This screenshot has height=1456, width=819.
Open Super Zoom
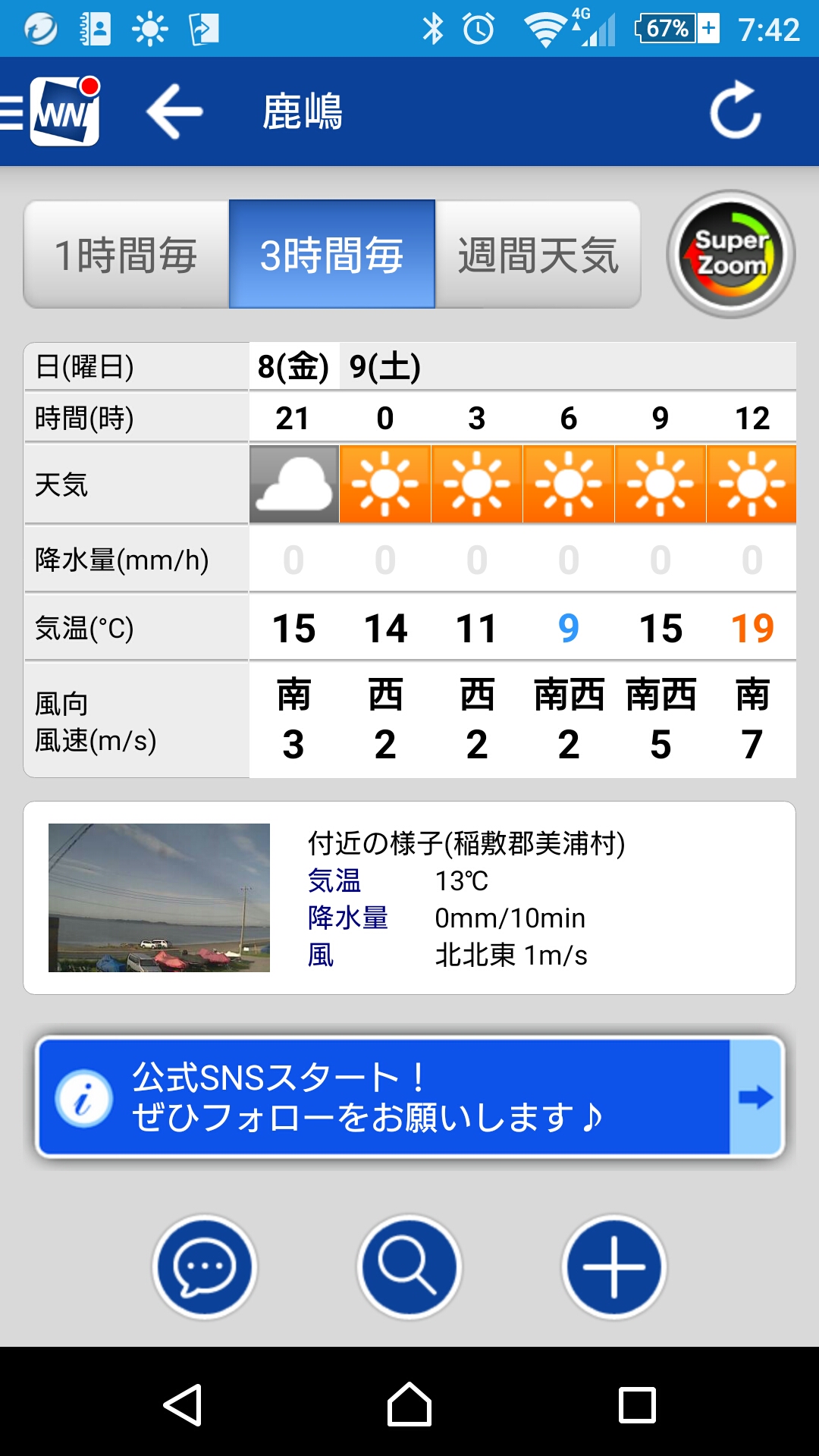(x=730, y=254)
